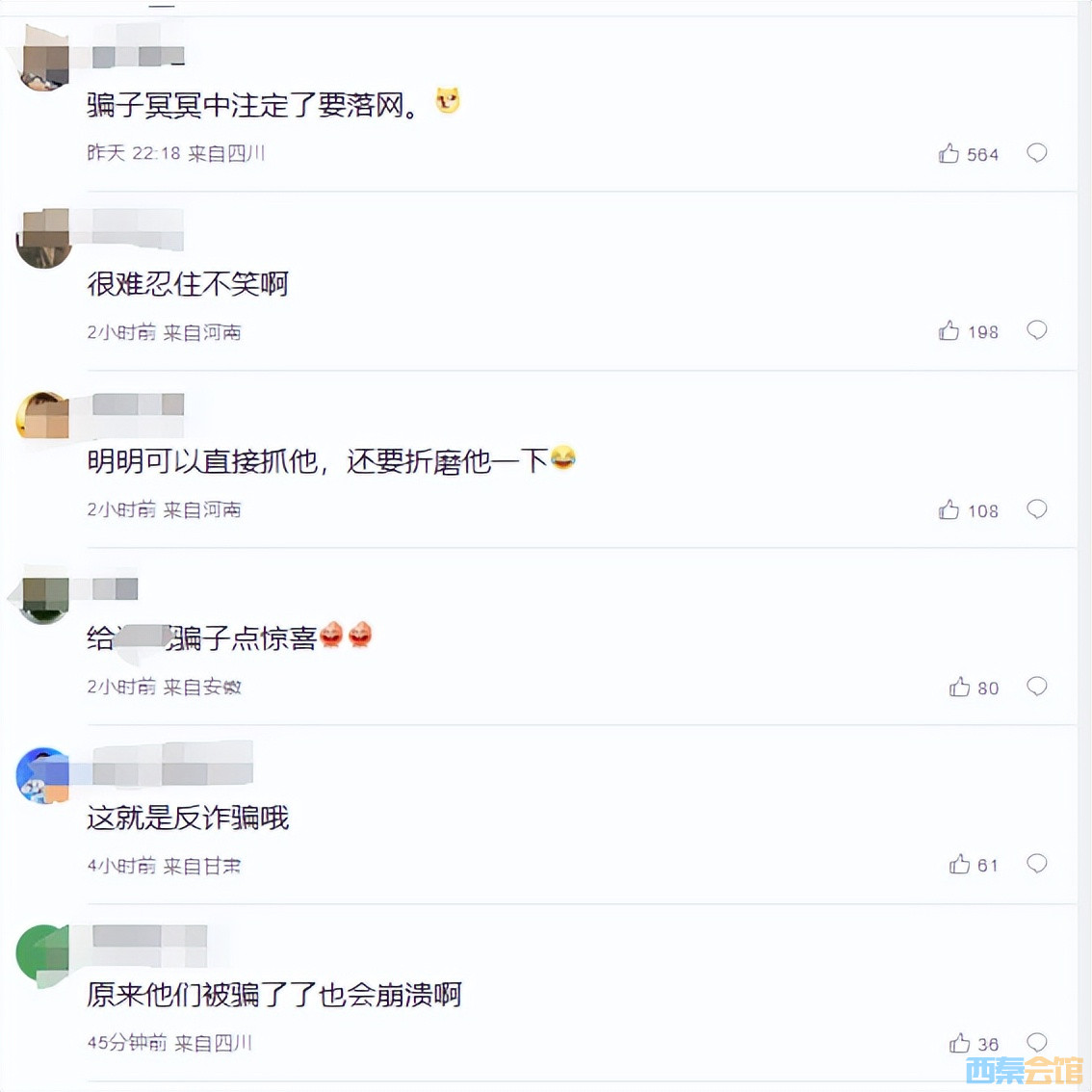Open avatar of the 这就是反诈骗哦 commenter
Viewport: 1092px width, 1092px height.
(x=43, y=774)
